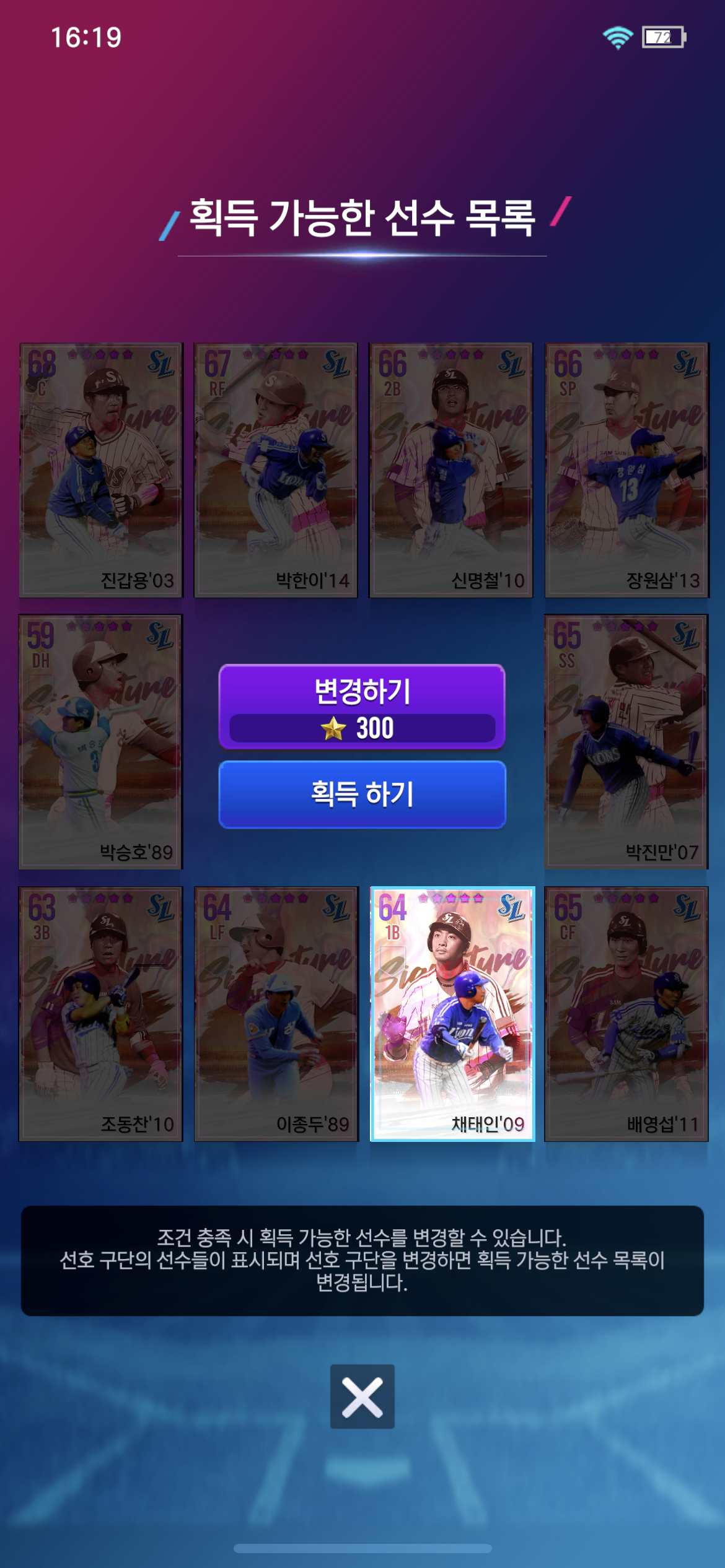The image size is (725, 1568).
Task: Choose the 장원삼'13 SP card
Action: tap(626, 470)
